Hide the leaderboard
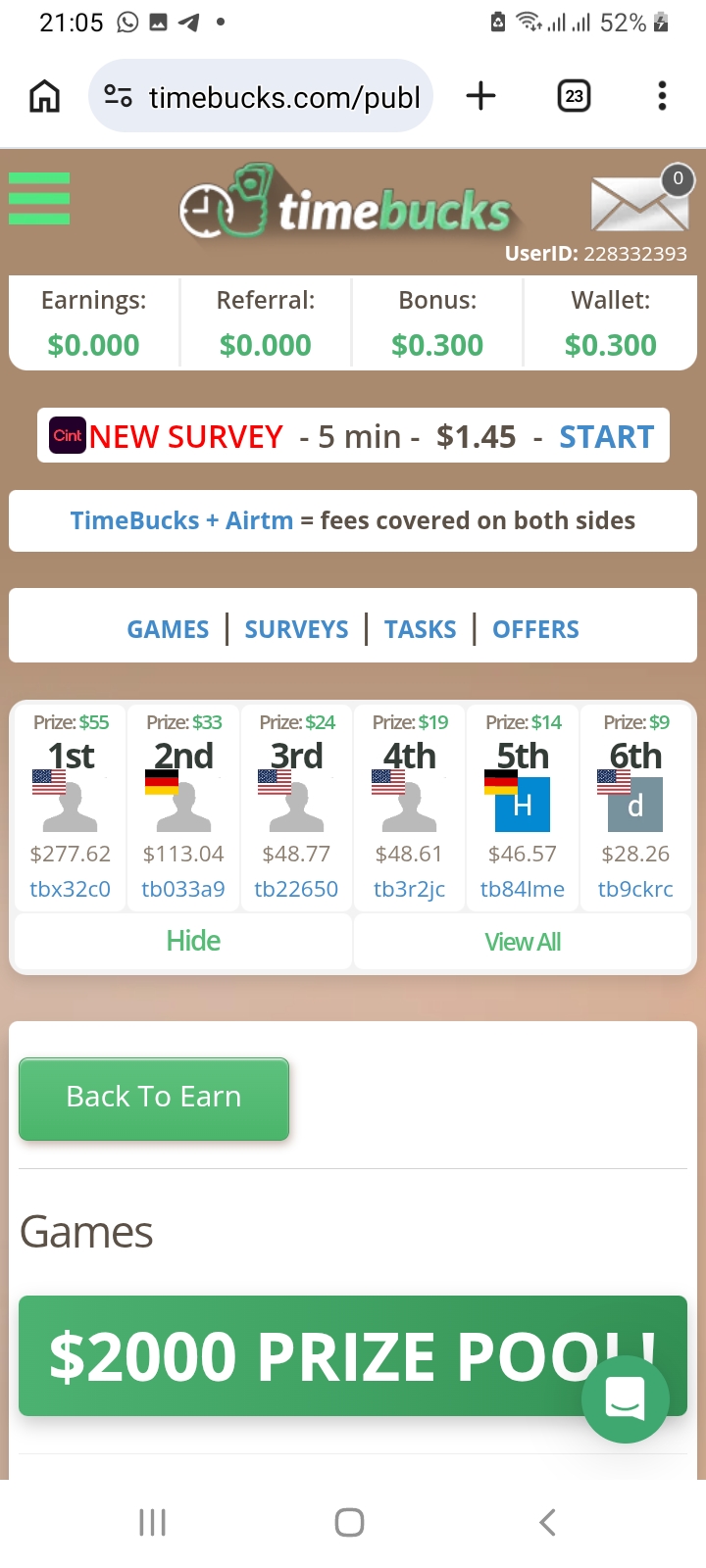This screenshot has width=706, height=1568. pos(193,941)
